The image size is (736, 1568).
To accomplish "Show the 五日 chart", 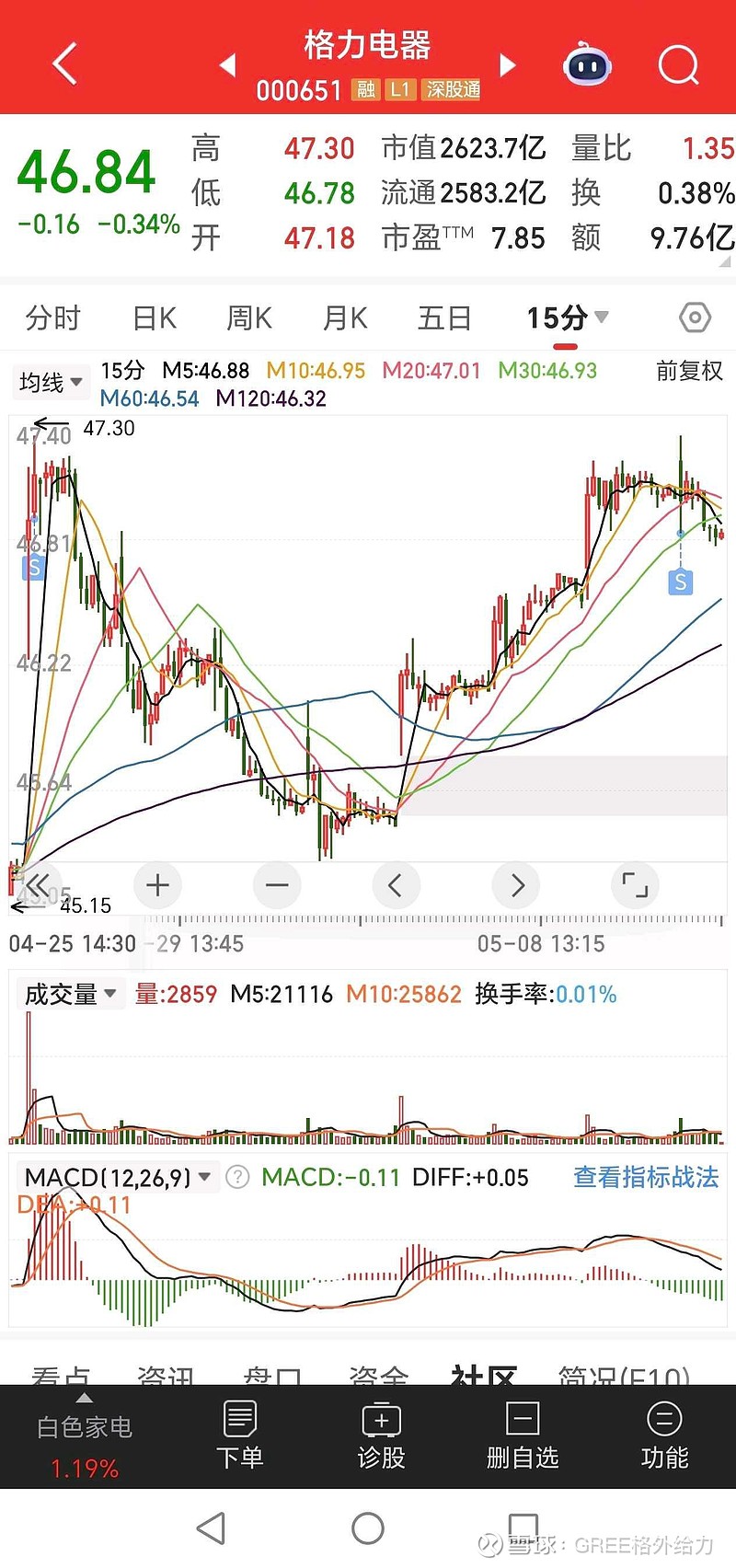I will 444,318.
